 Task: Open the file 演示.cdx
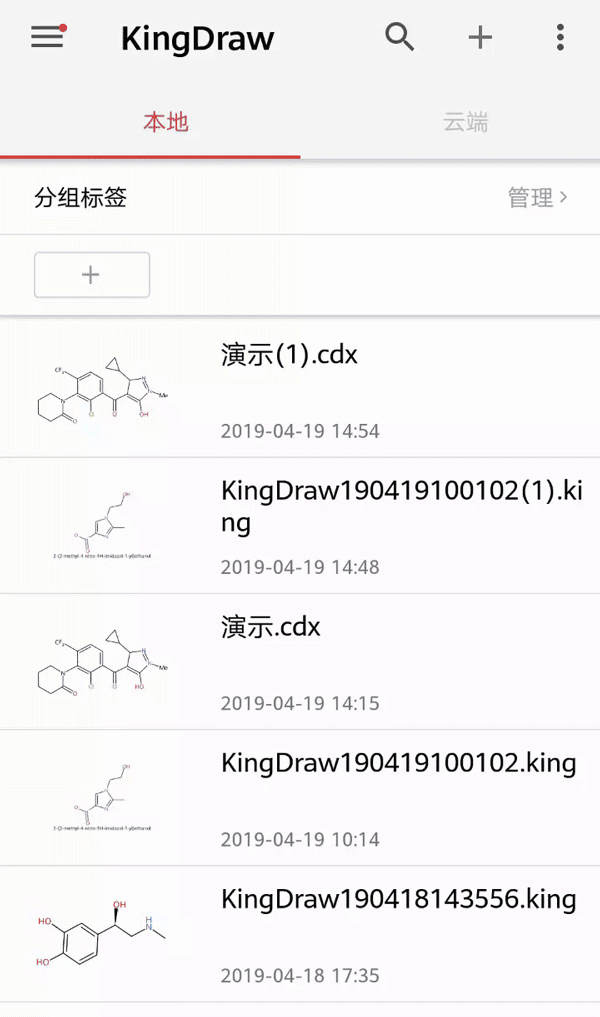pos(300,662)
